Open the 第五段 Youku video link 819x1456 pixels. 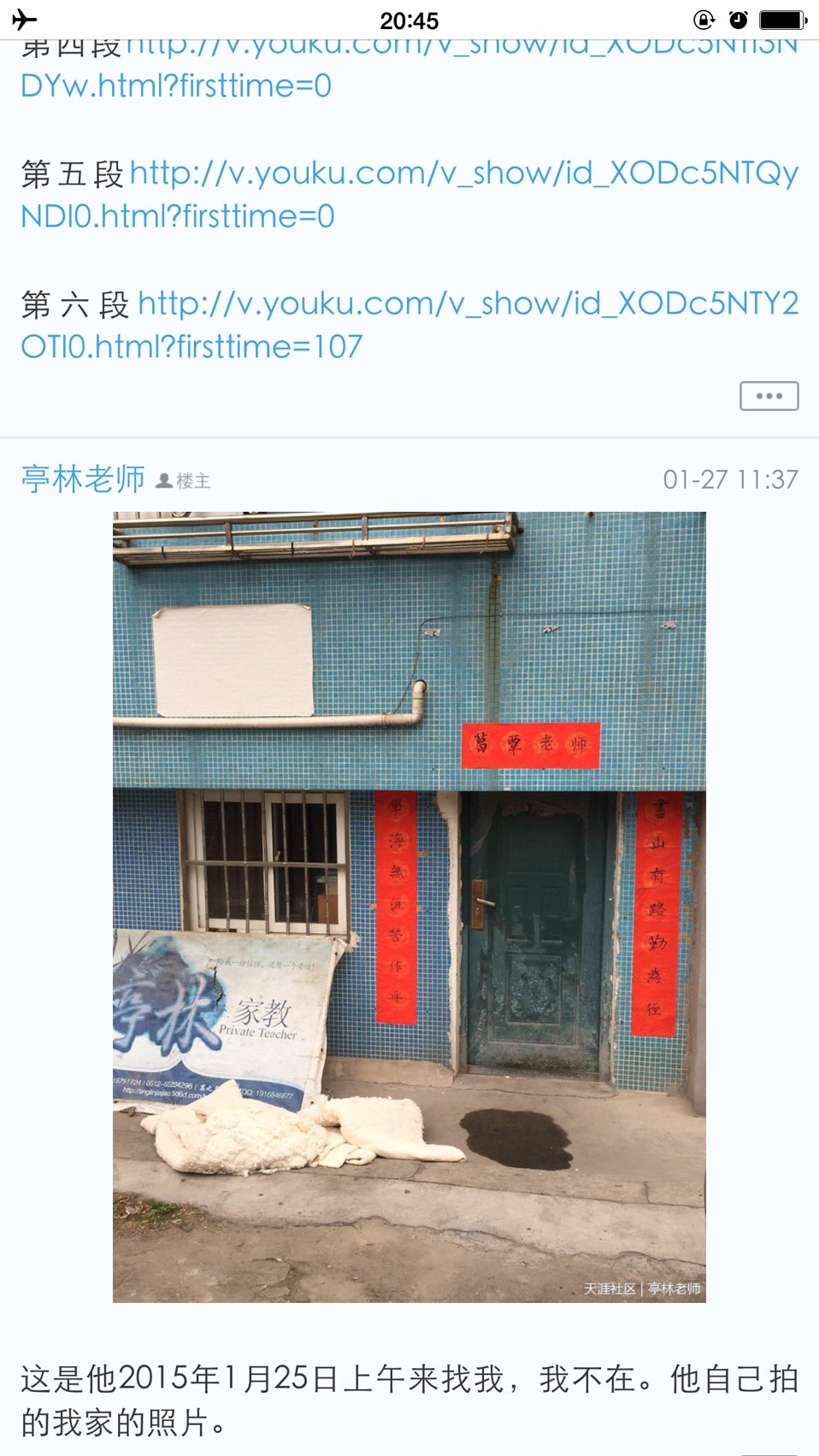463,174
